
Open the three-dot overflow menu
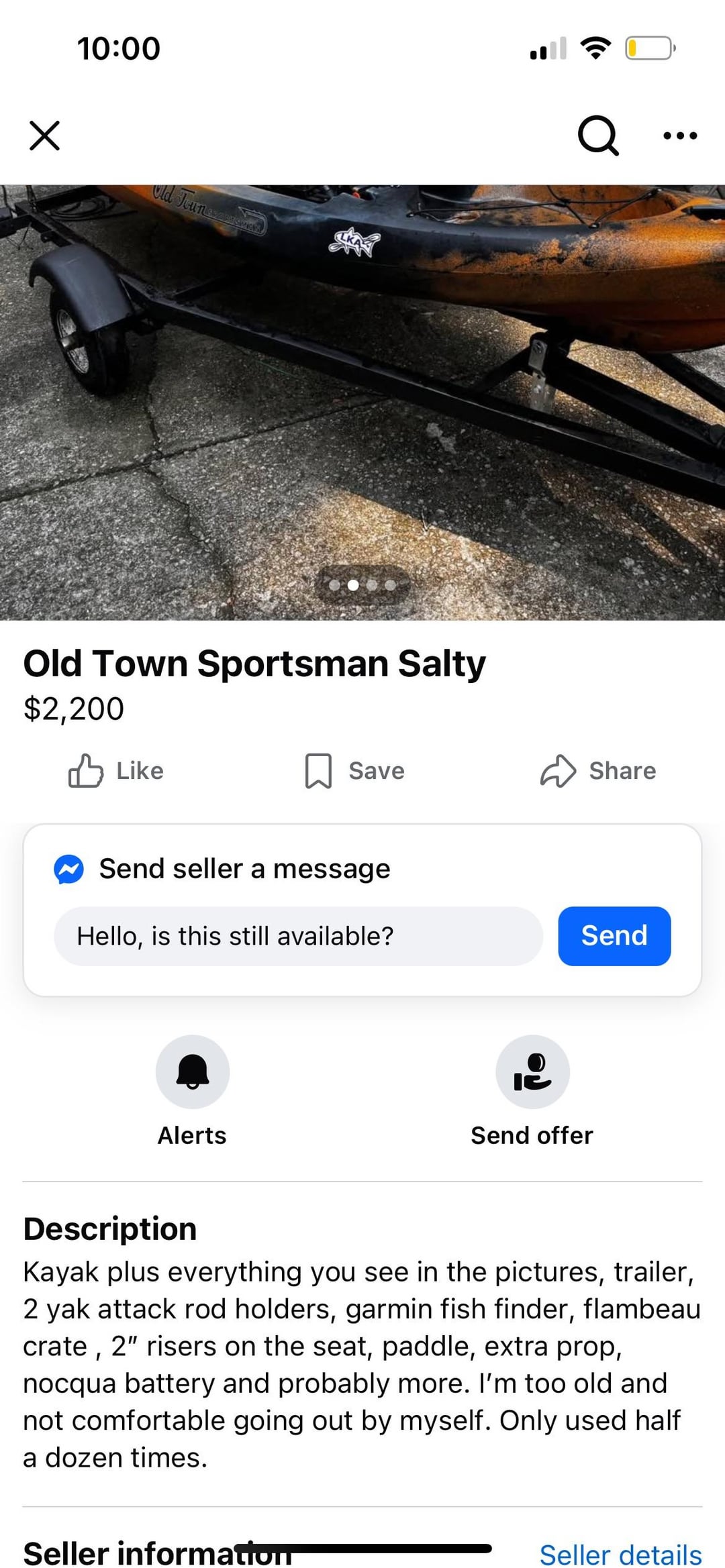pos(679,136)
